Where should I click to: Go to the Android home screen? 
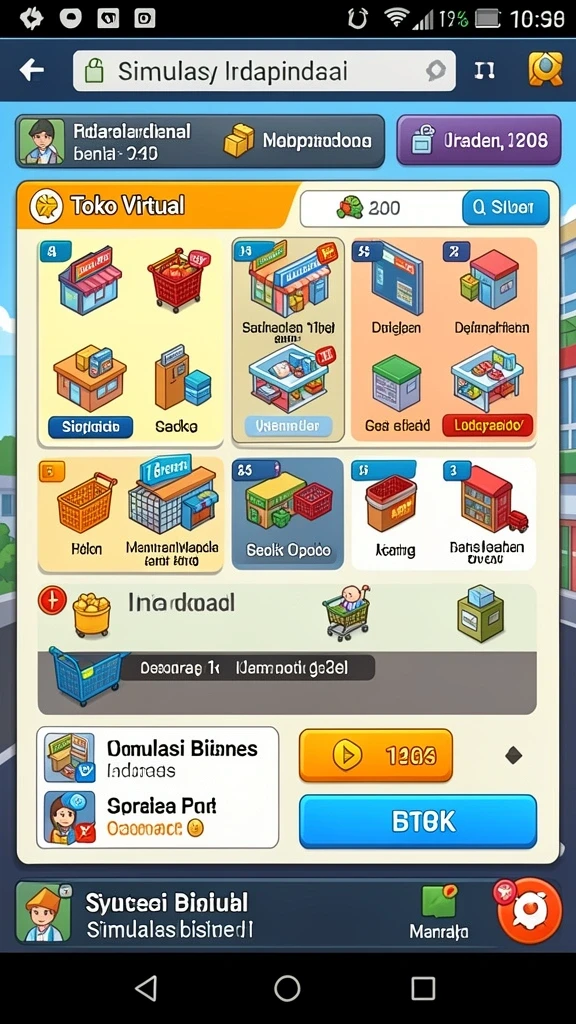click(x=287, y=988)
